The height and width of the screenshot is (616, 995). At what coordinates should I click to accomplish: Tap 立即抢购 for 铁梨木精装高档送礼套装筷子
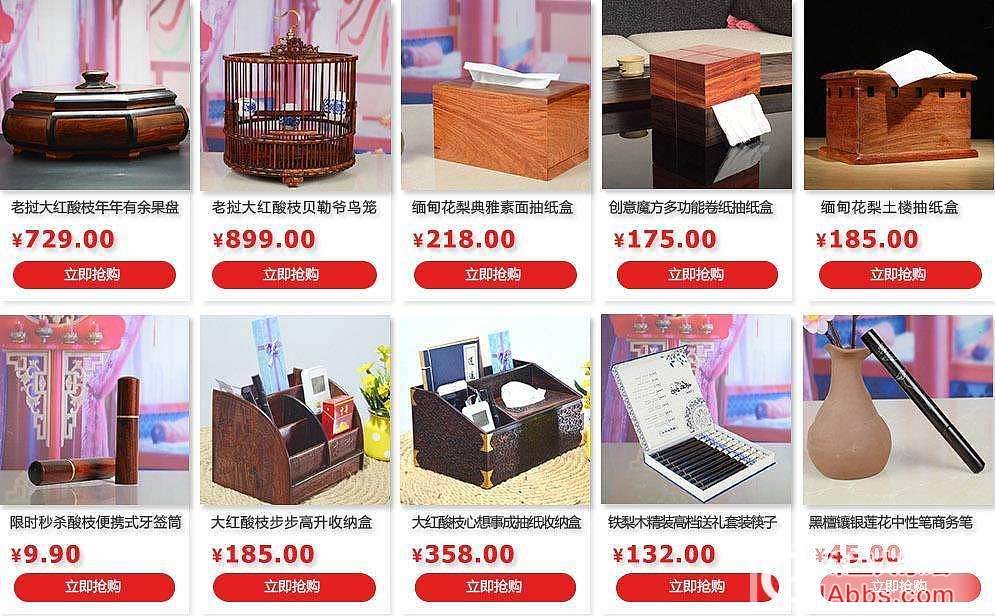click(x=697, y=587)
